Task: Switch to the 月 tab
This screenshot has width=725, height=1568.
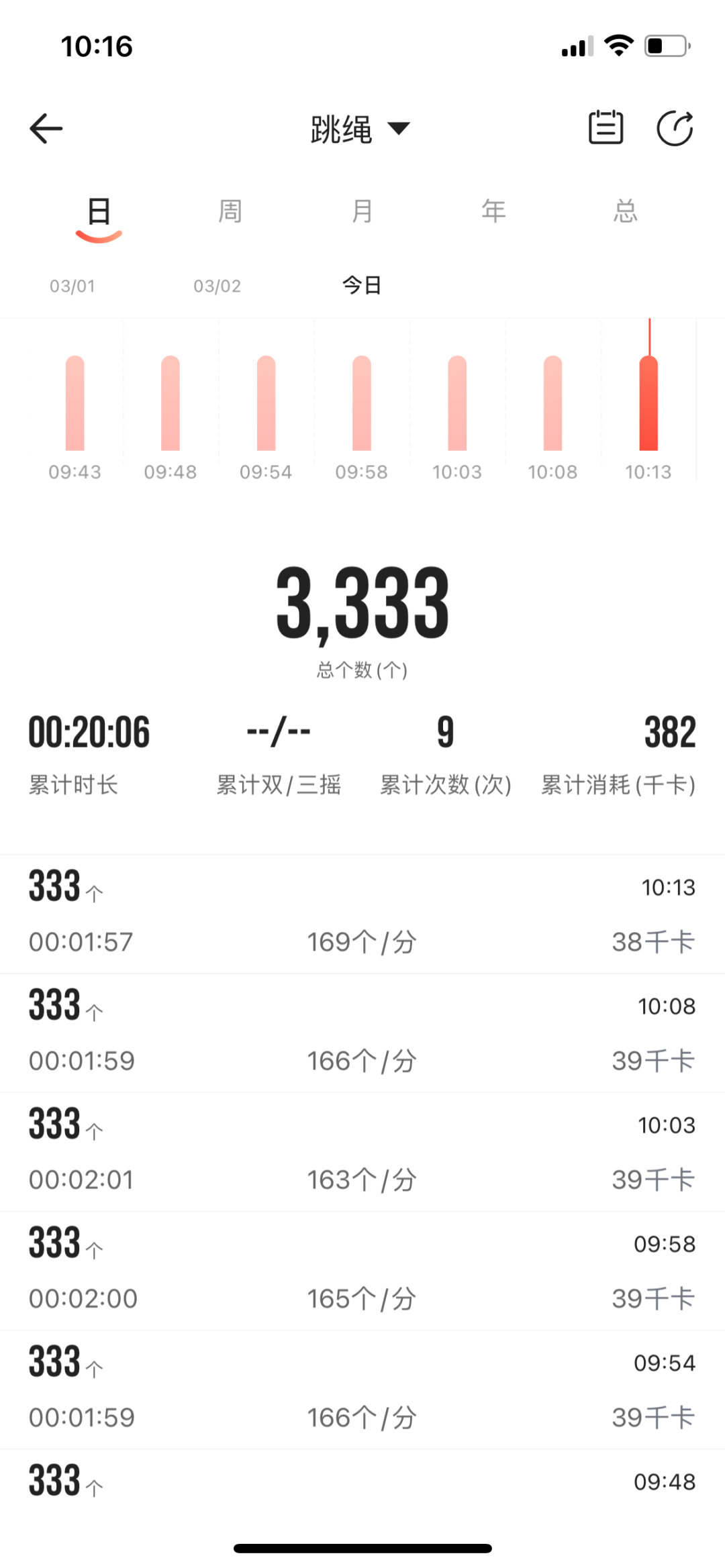Action: (362, 211)
